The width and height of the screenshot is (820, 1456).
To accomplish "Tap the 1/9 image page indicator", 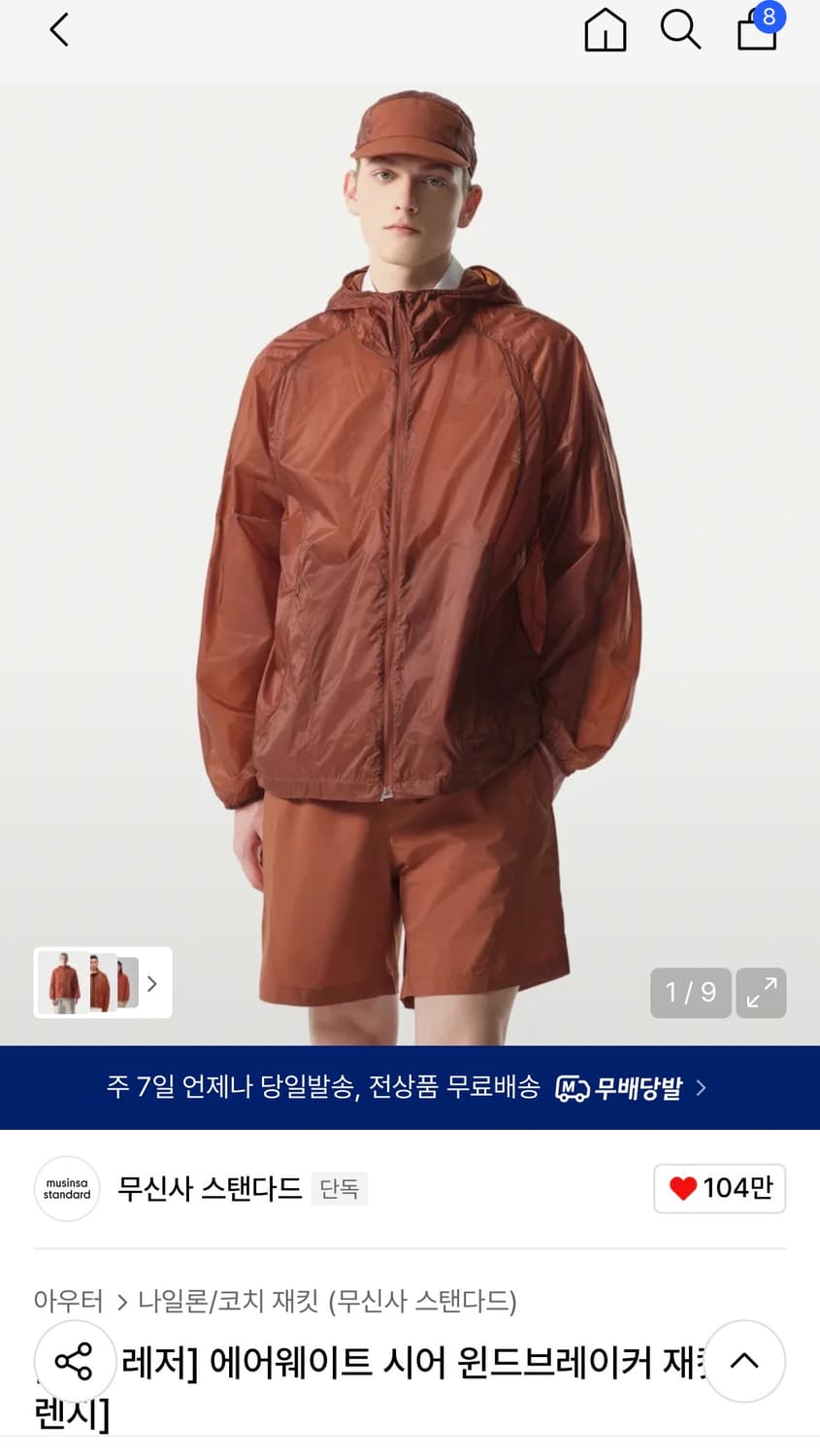I will 690,993.
